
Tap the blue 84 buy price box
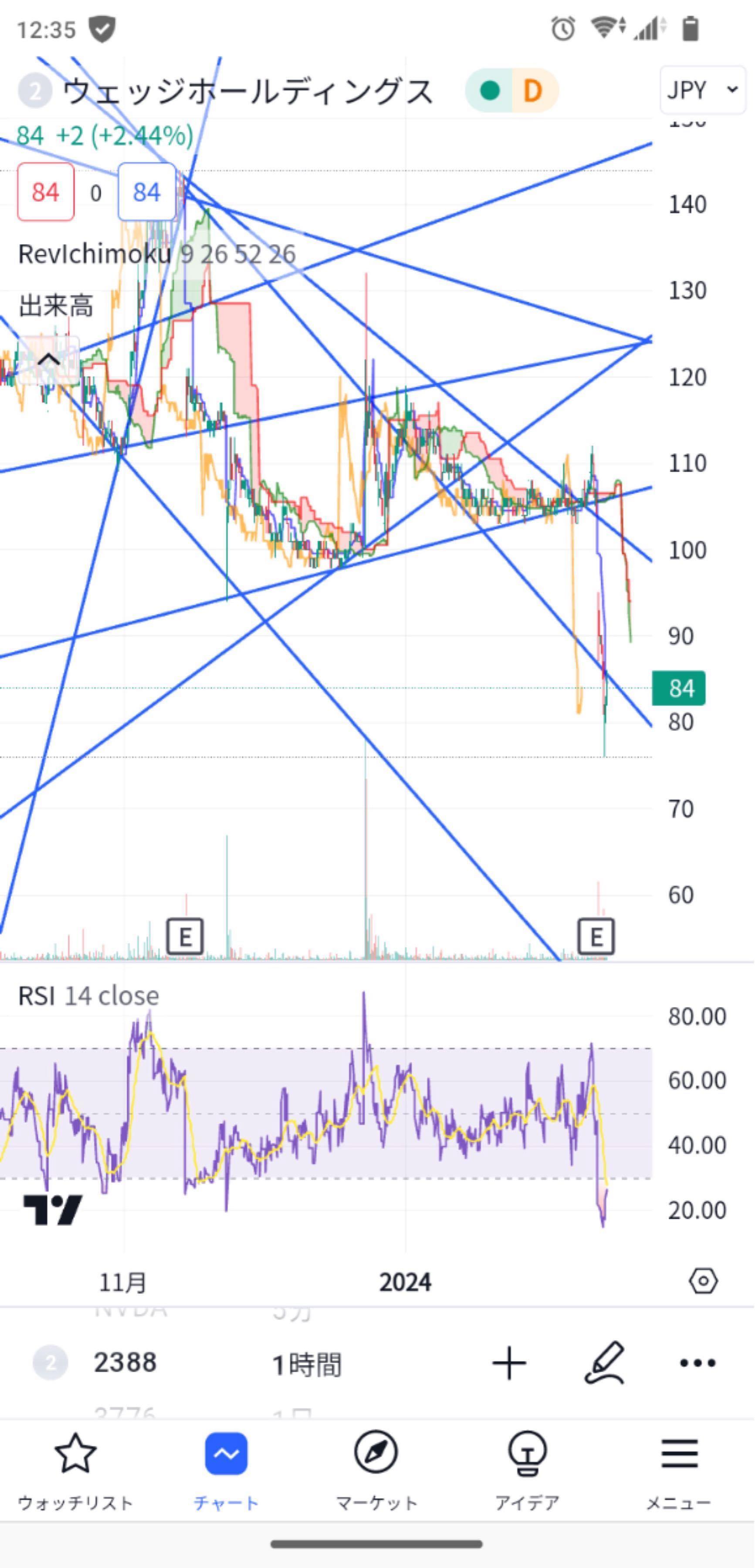147,193
